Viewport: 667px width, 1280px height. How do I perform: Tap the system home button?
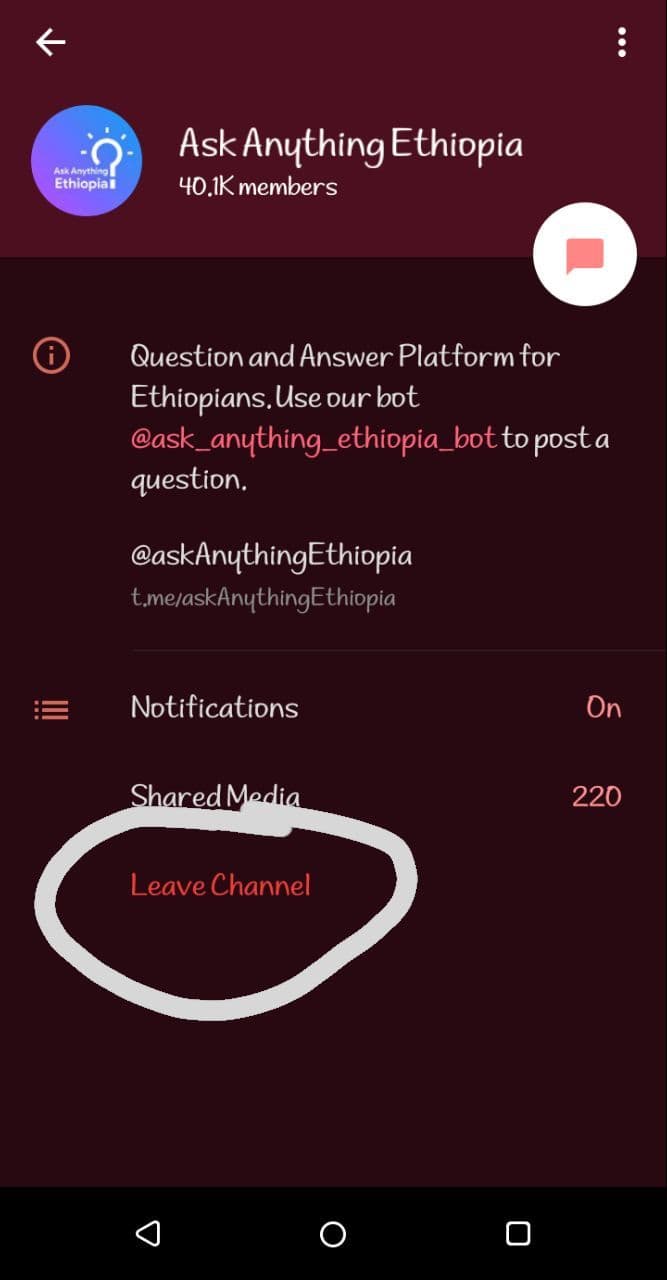[333, 1234]
